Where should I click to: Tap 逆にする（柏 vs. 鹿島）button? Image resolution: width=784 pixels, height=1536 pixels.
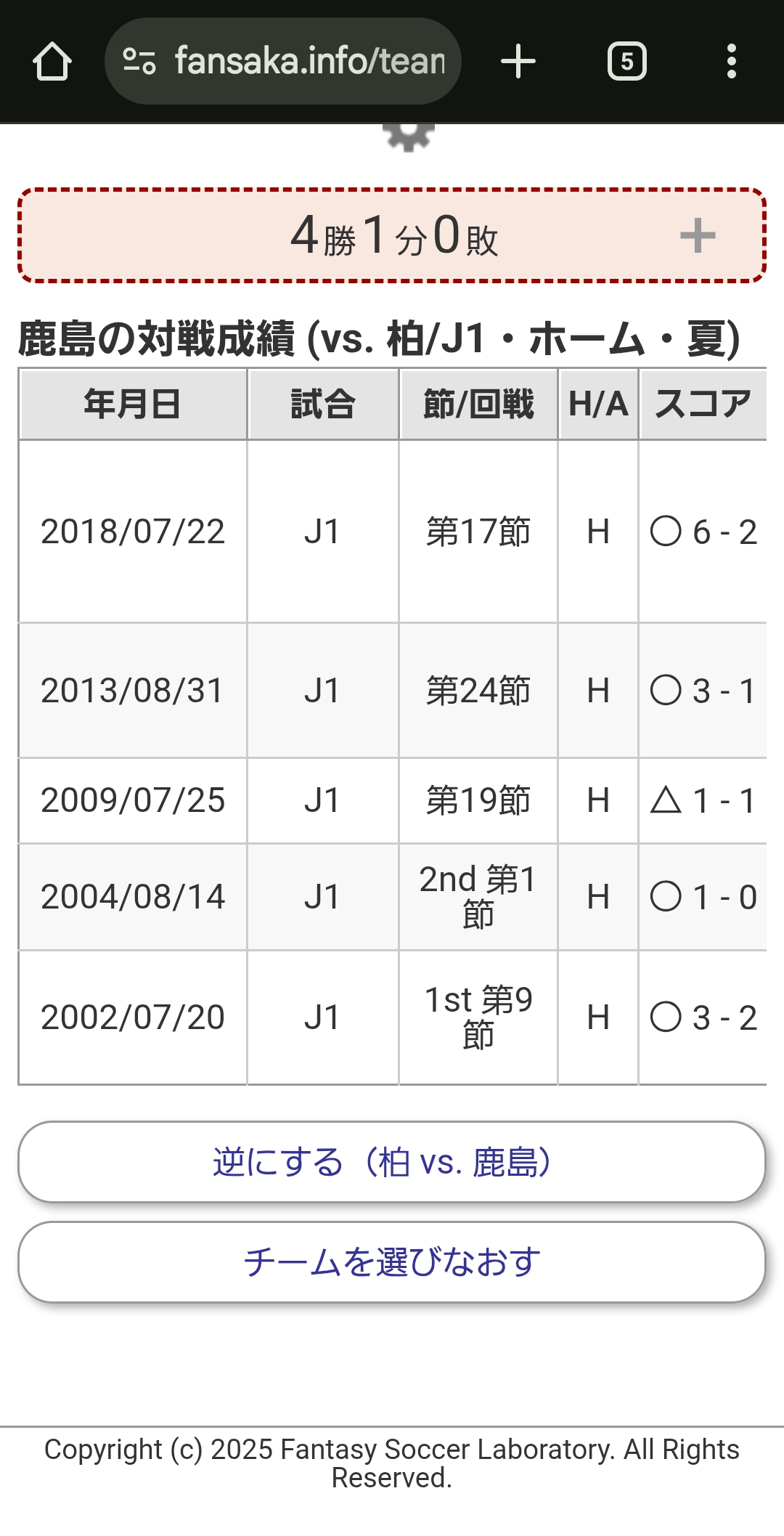tap(392, 1162)
